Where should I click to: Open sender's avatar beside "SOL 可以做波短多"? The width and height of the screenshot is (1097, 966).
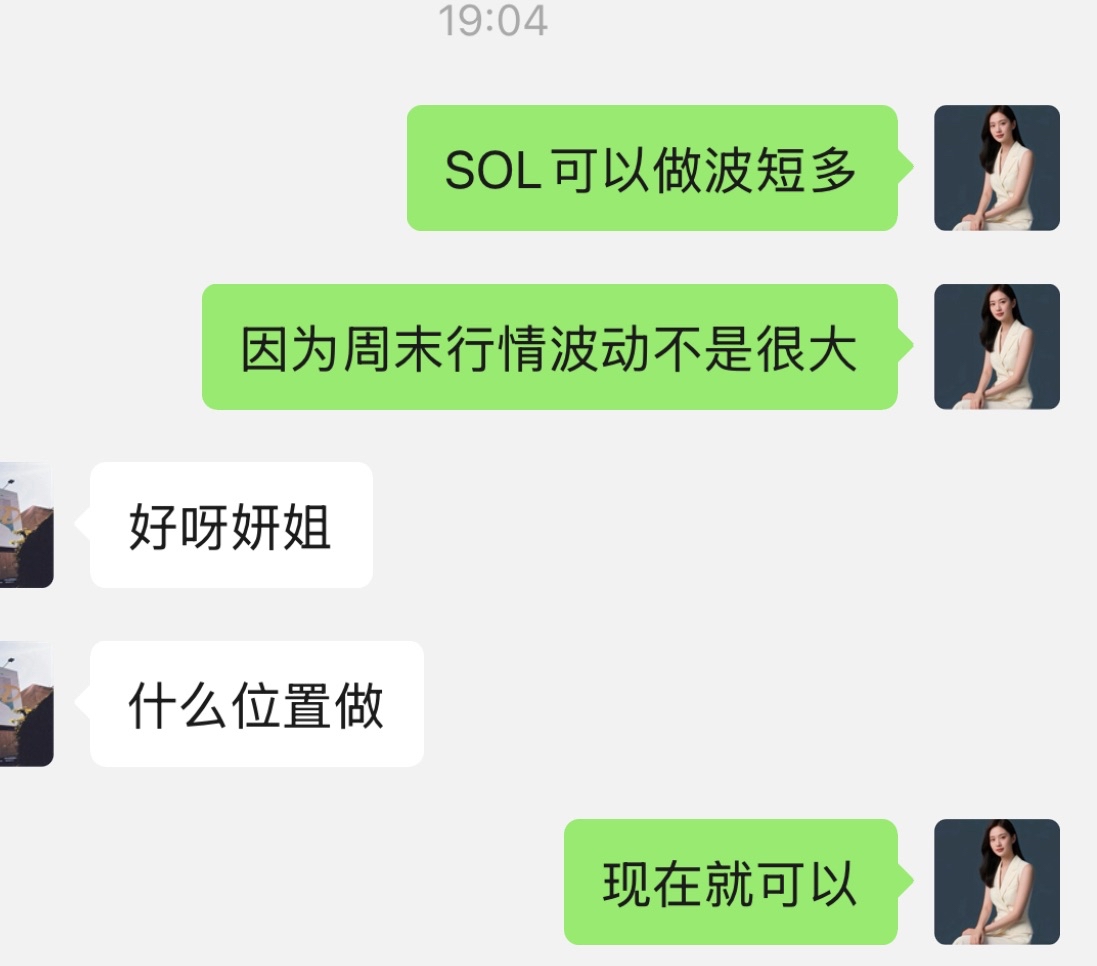click(x=996, y=168)
